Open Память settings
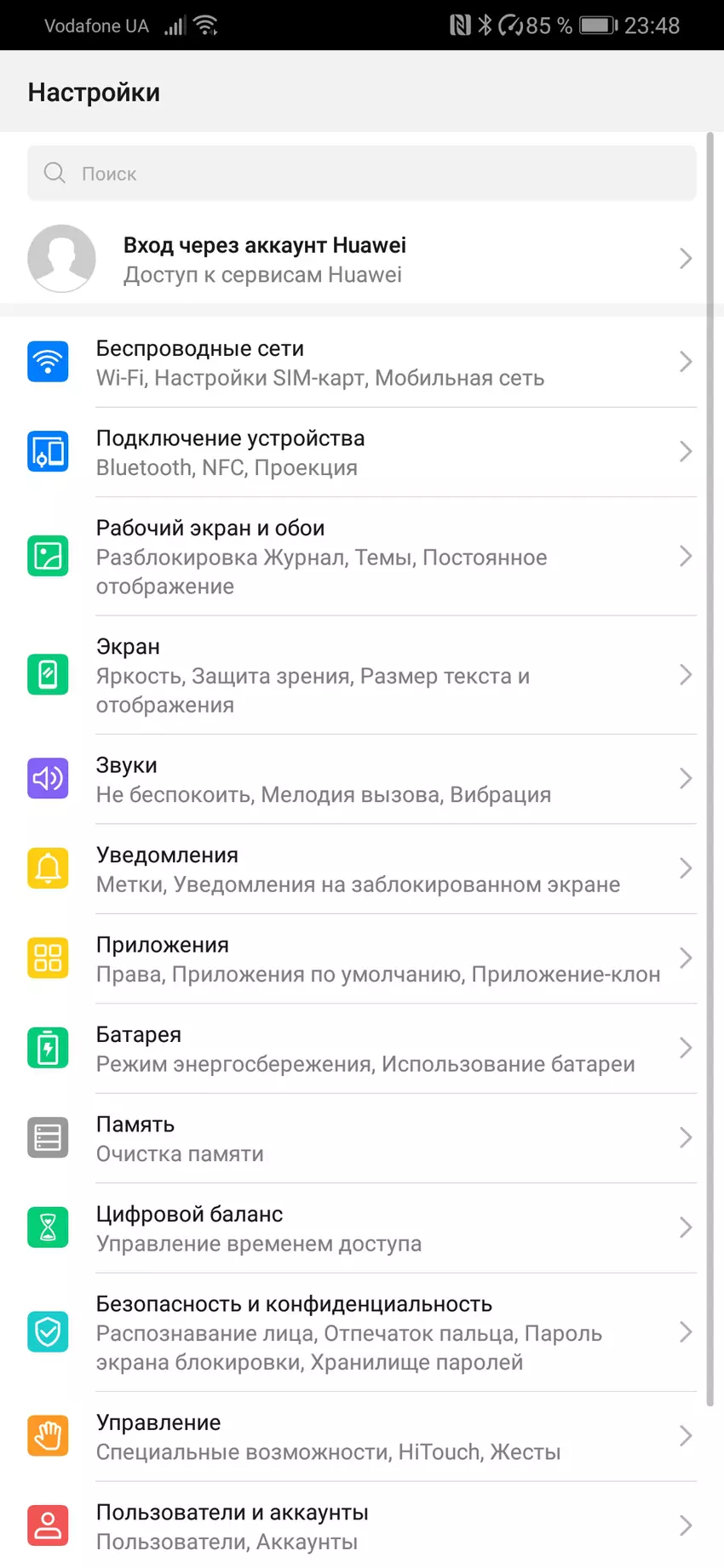This screenshot has width=724, height=1568. [x=361, y=1138]
